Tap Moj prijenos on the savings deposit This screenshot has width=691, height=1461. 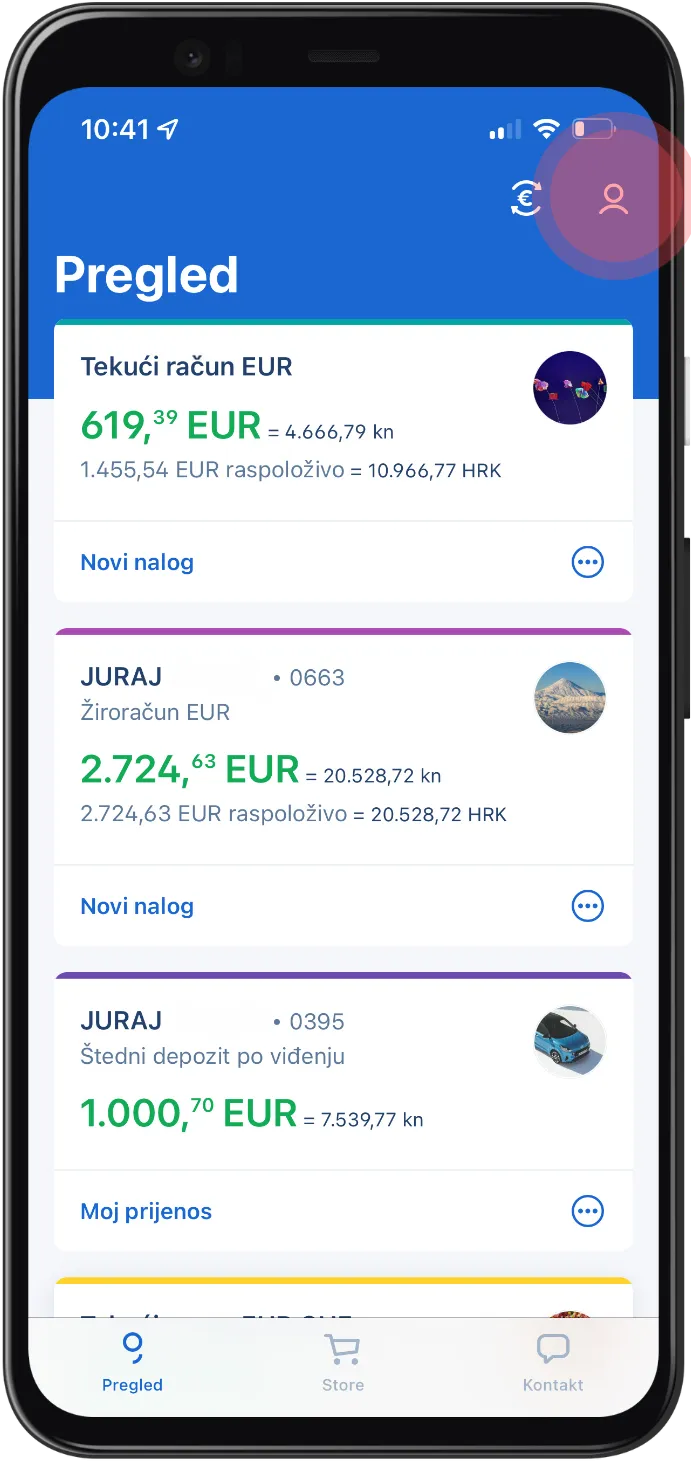(x=146, y=1211)
